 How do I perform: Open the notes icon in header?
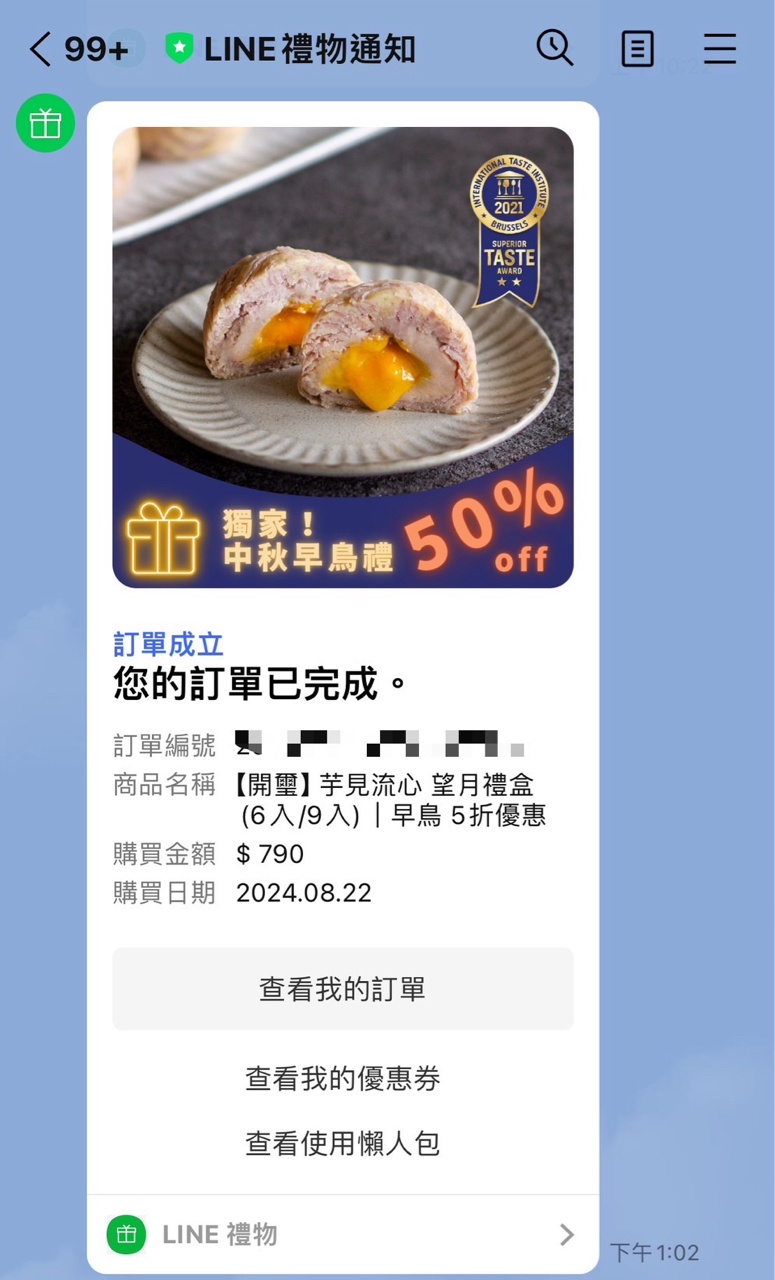pos(637,48)
